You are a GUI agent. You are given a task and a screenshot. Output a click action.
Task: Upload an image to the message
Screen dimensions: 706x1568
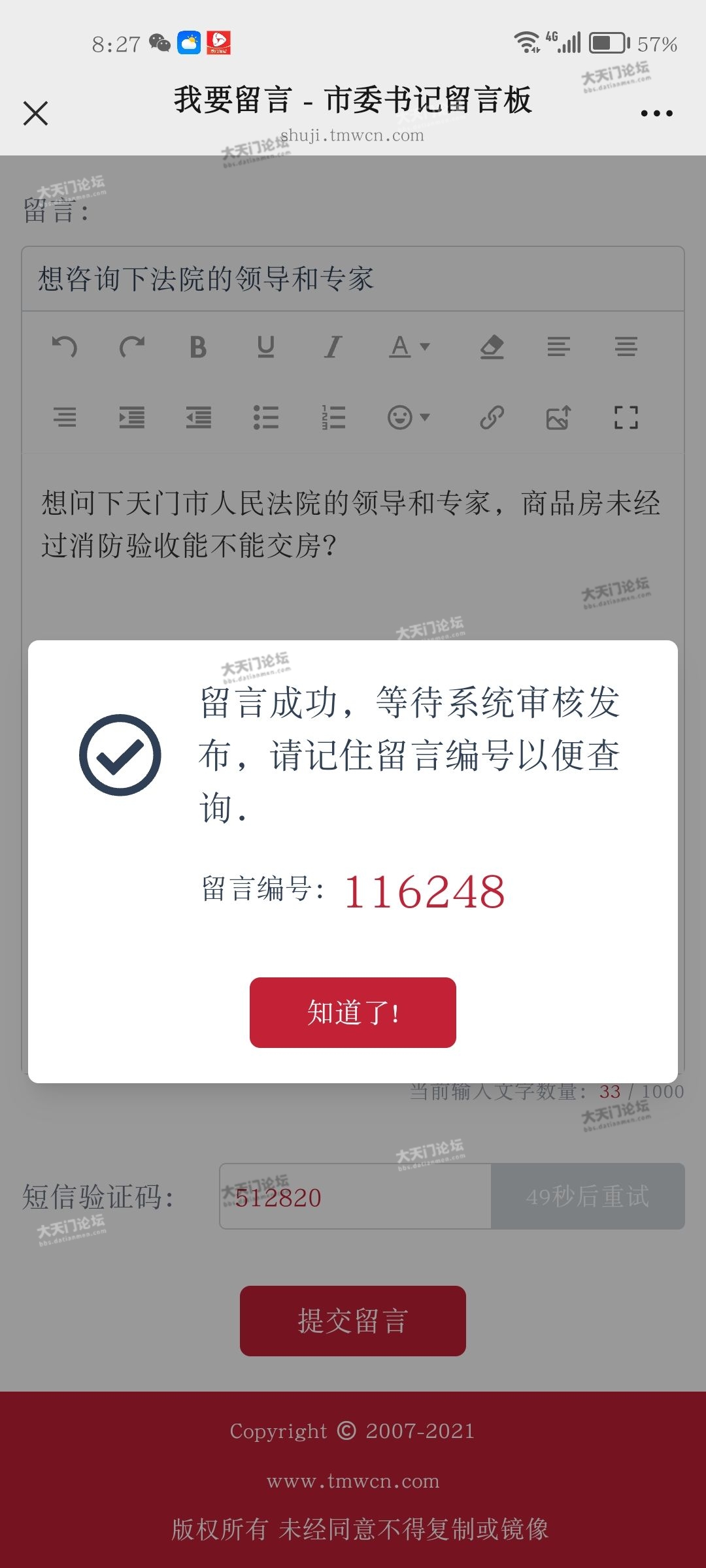[558, 417]
